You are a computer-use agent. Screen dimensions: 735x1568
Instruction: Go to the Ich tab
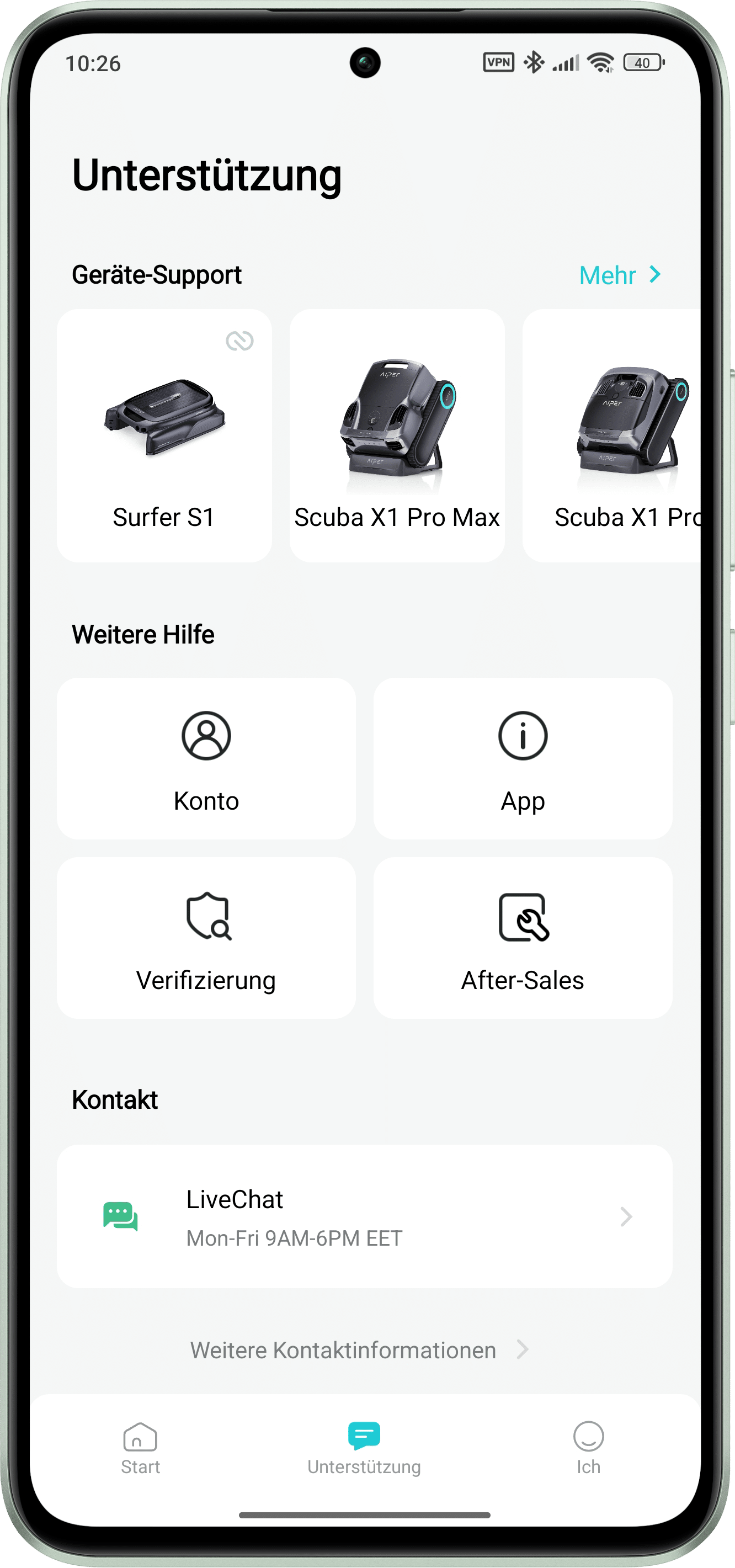pos(588,1449)
